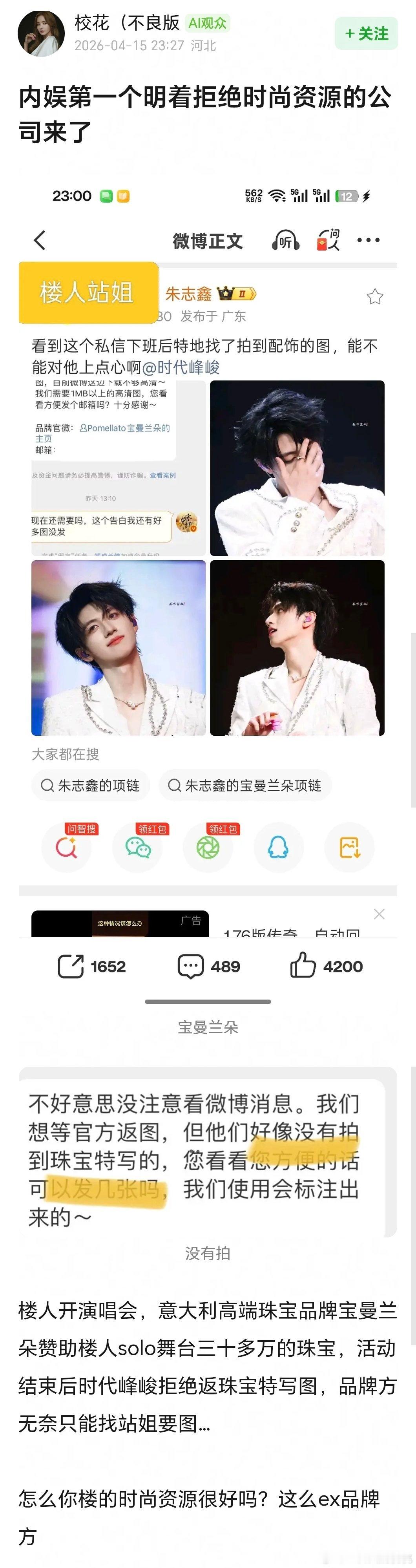The image size is (416, 1568).
Task: Open the 校花(不良版 username profile link
Action: click(126, 23)
